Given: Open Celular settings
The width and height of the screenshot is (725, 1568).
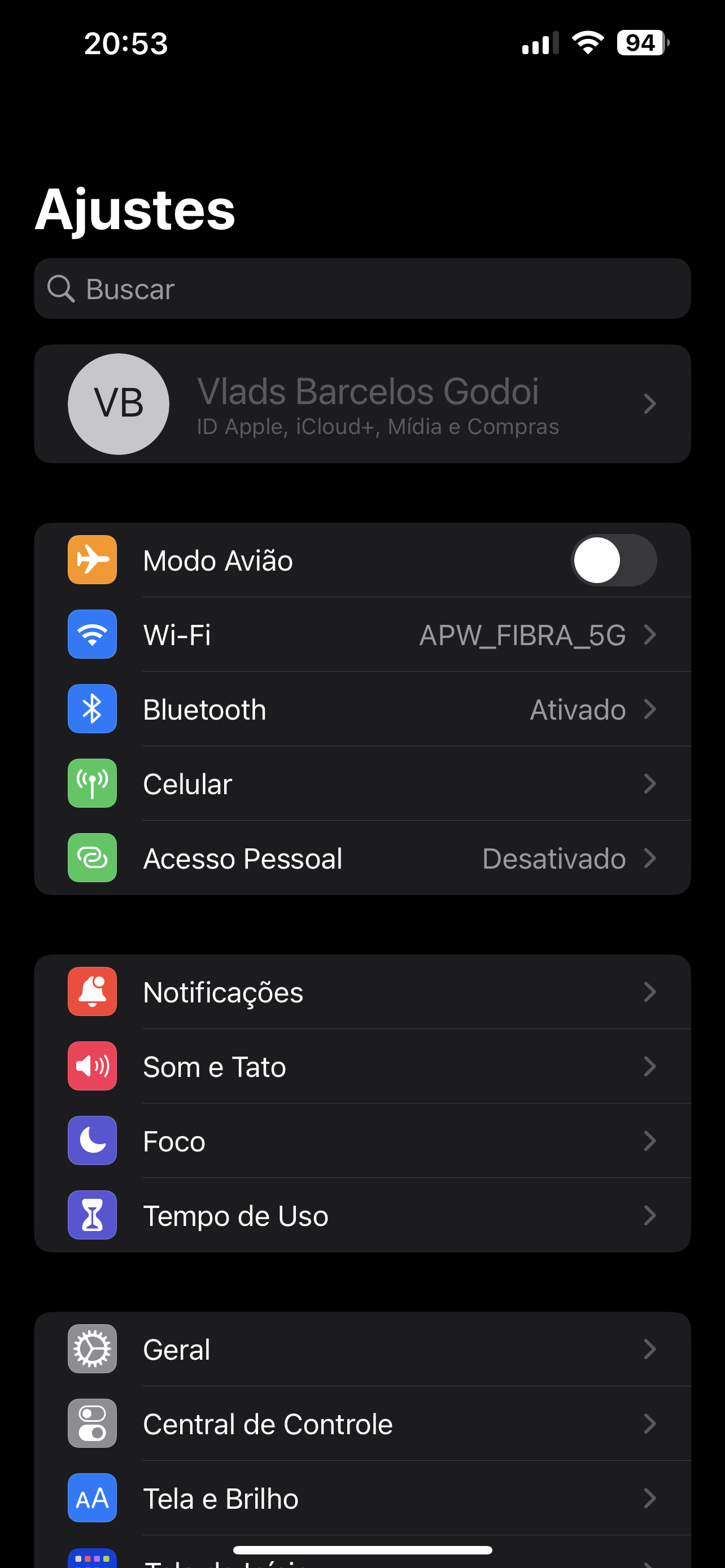Looking at the screenshot, I should 362,783.
